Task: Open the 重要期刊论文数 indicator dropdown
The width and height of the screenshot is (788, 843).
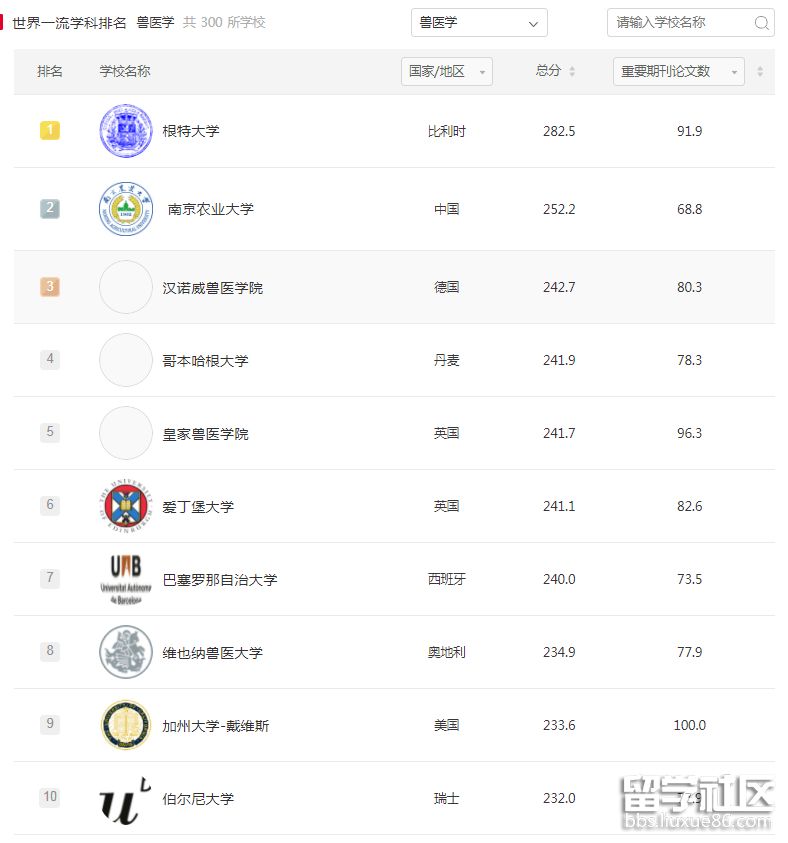Action: [x=678, y=71]
